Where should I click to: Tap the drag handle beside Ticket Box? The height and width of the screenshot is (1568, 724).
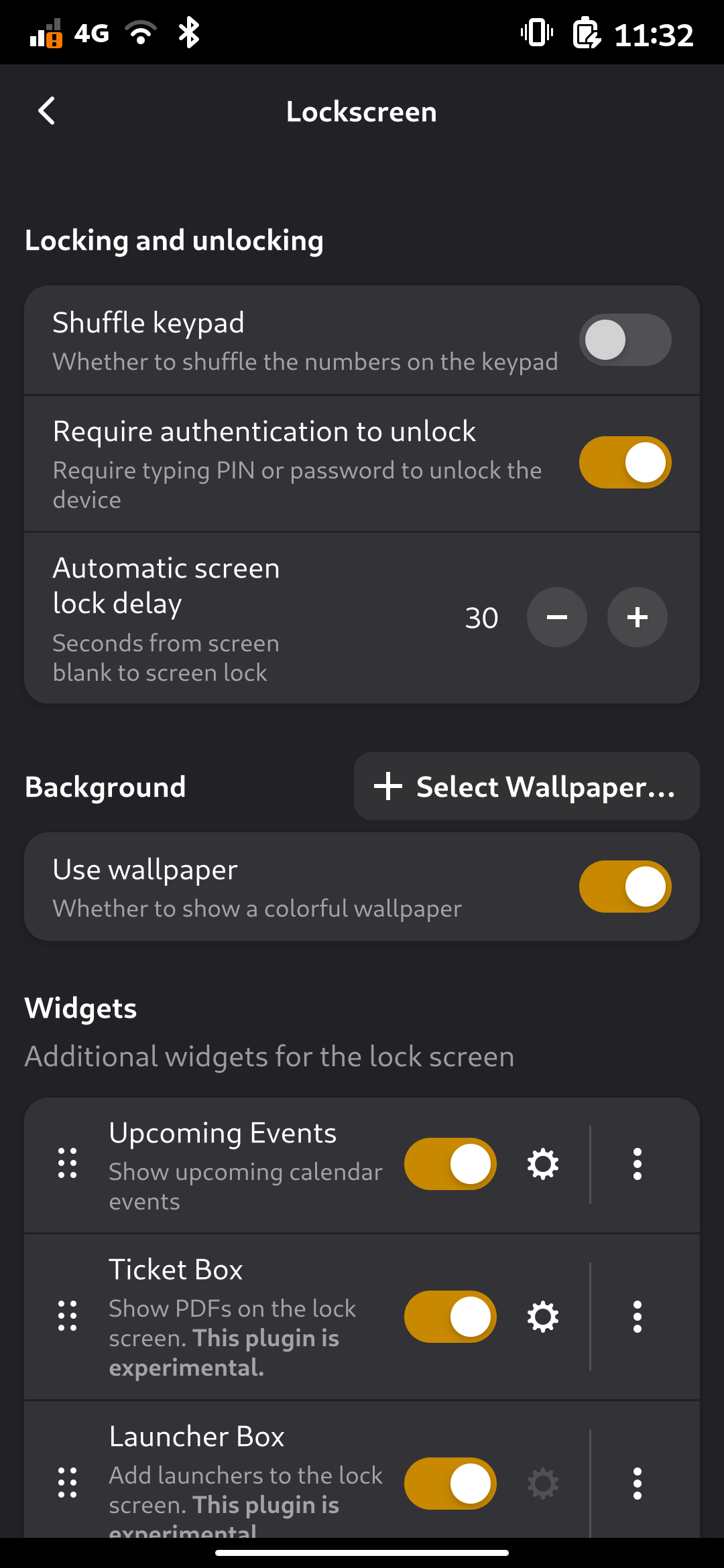[67, 1316]
